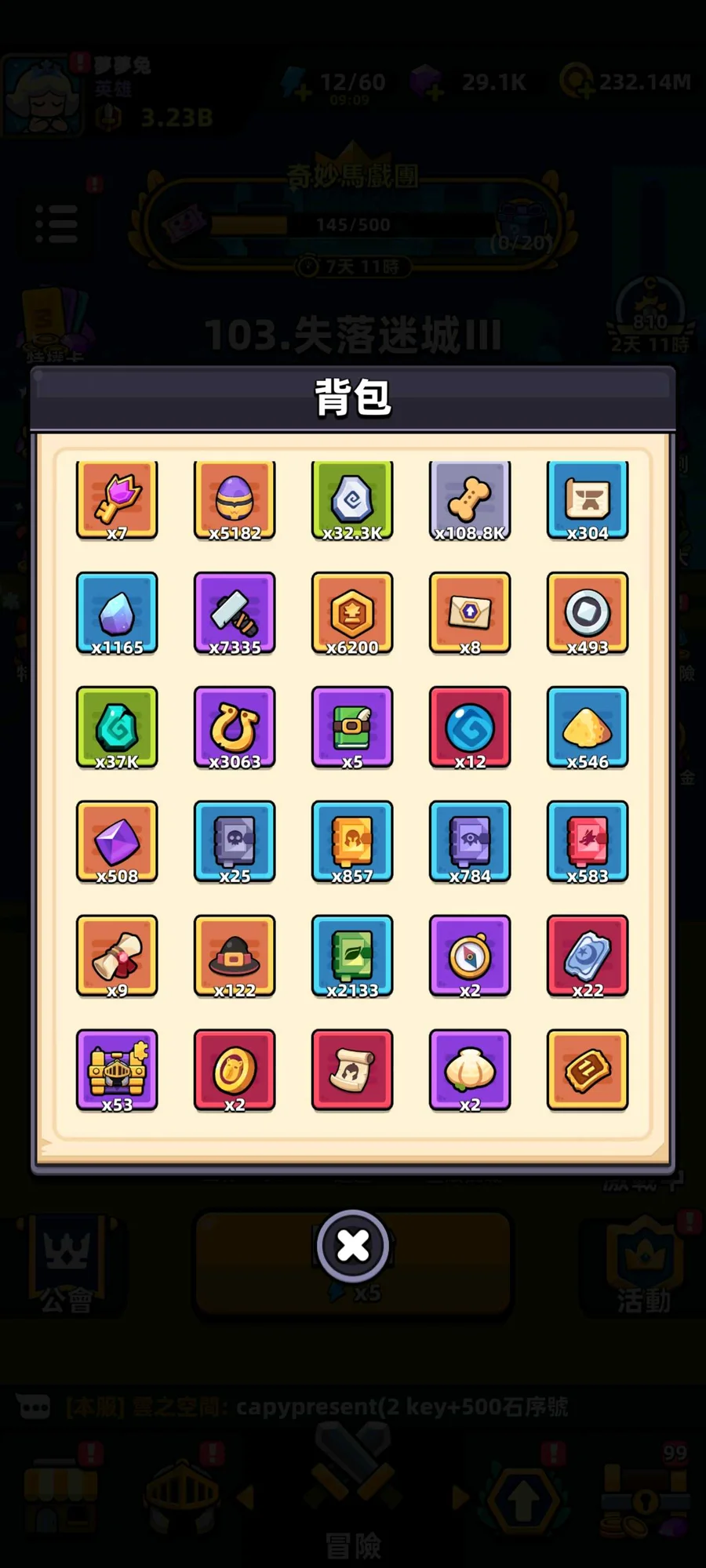Tap the garlic item x2
706x1568 pixels.
pos(470,1070)
